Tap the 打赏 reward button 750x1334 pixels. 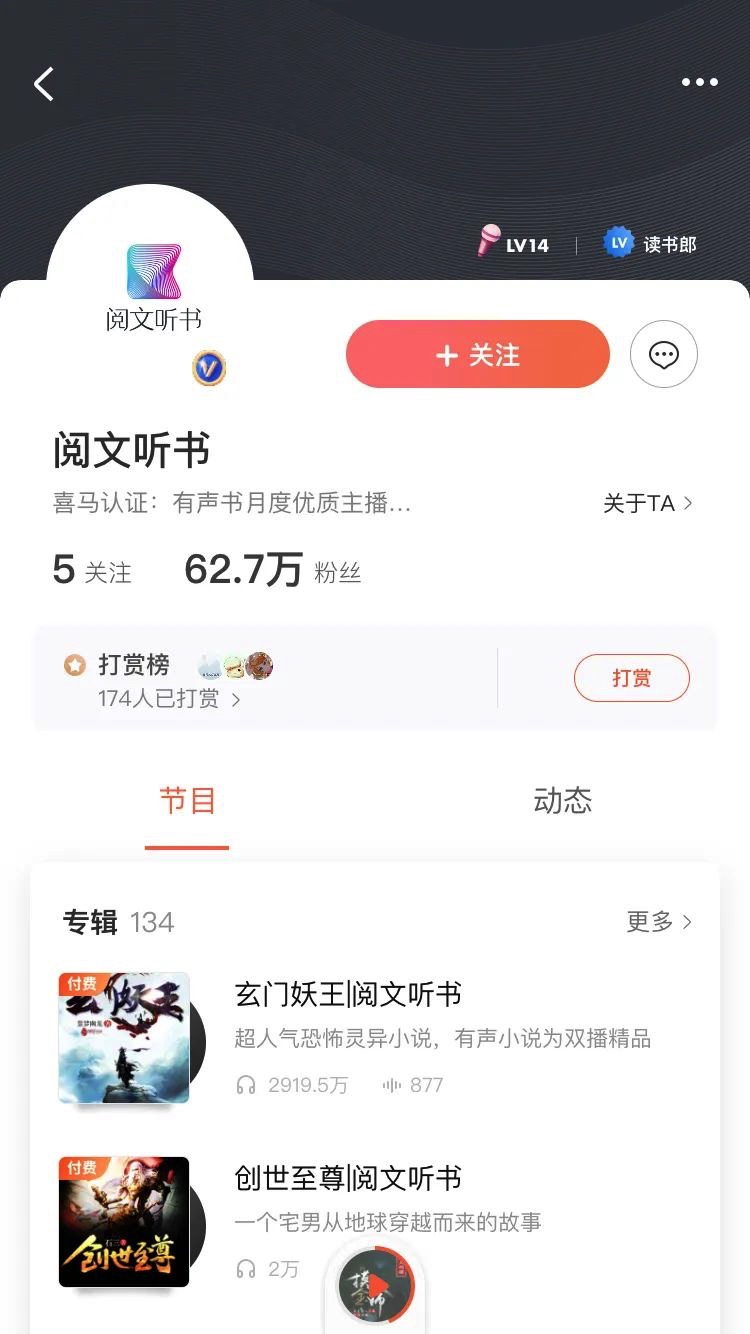(631, 677)
